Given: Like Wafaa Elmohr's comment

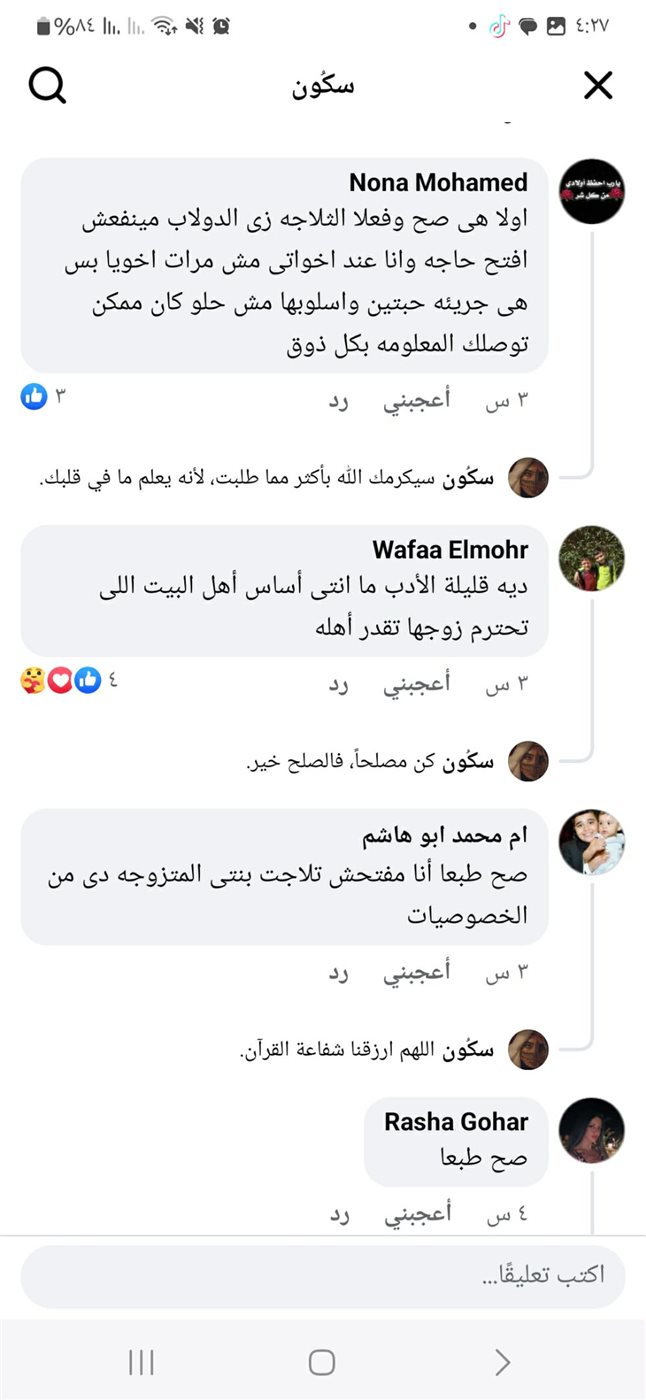Looking at the screenshot, I should pos(417,685).
